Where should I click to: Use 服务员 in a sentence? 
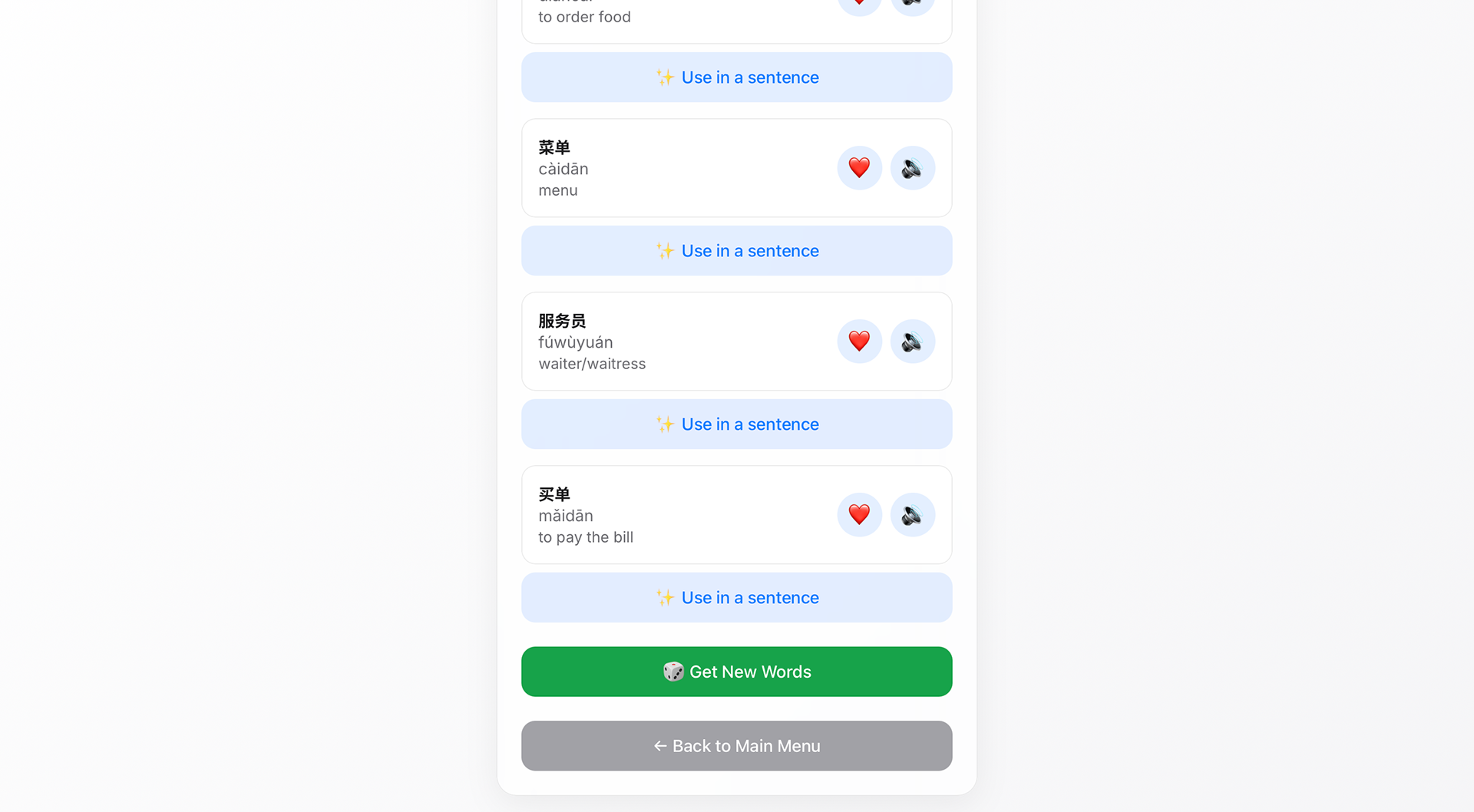737,424
